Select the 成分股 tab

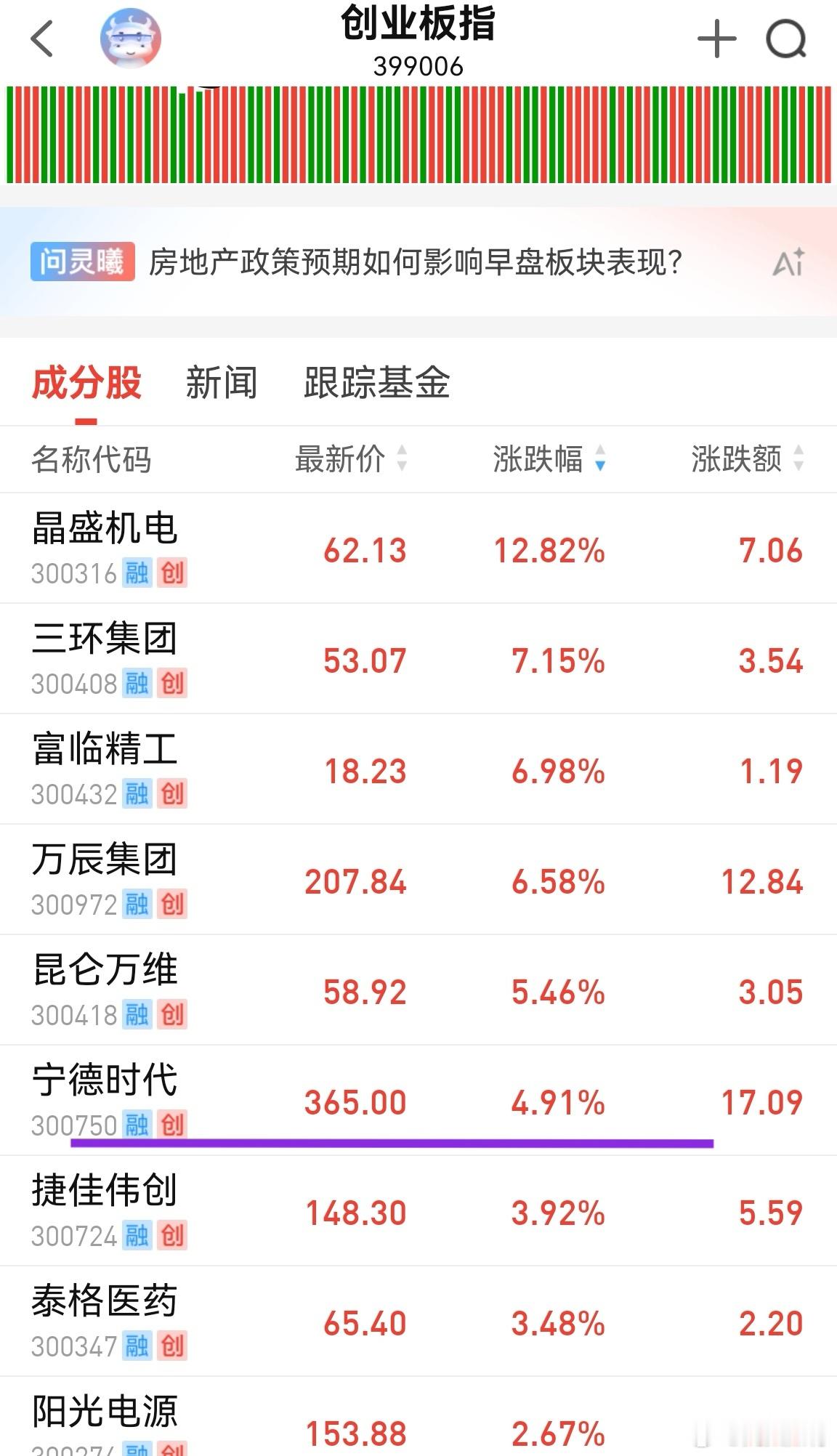(86, 382)
